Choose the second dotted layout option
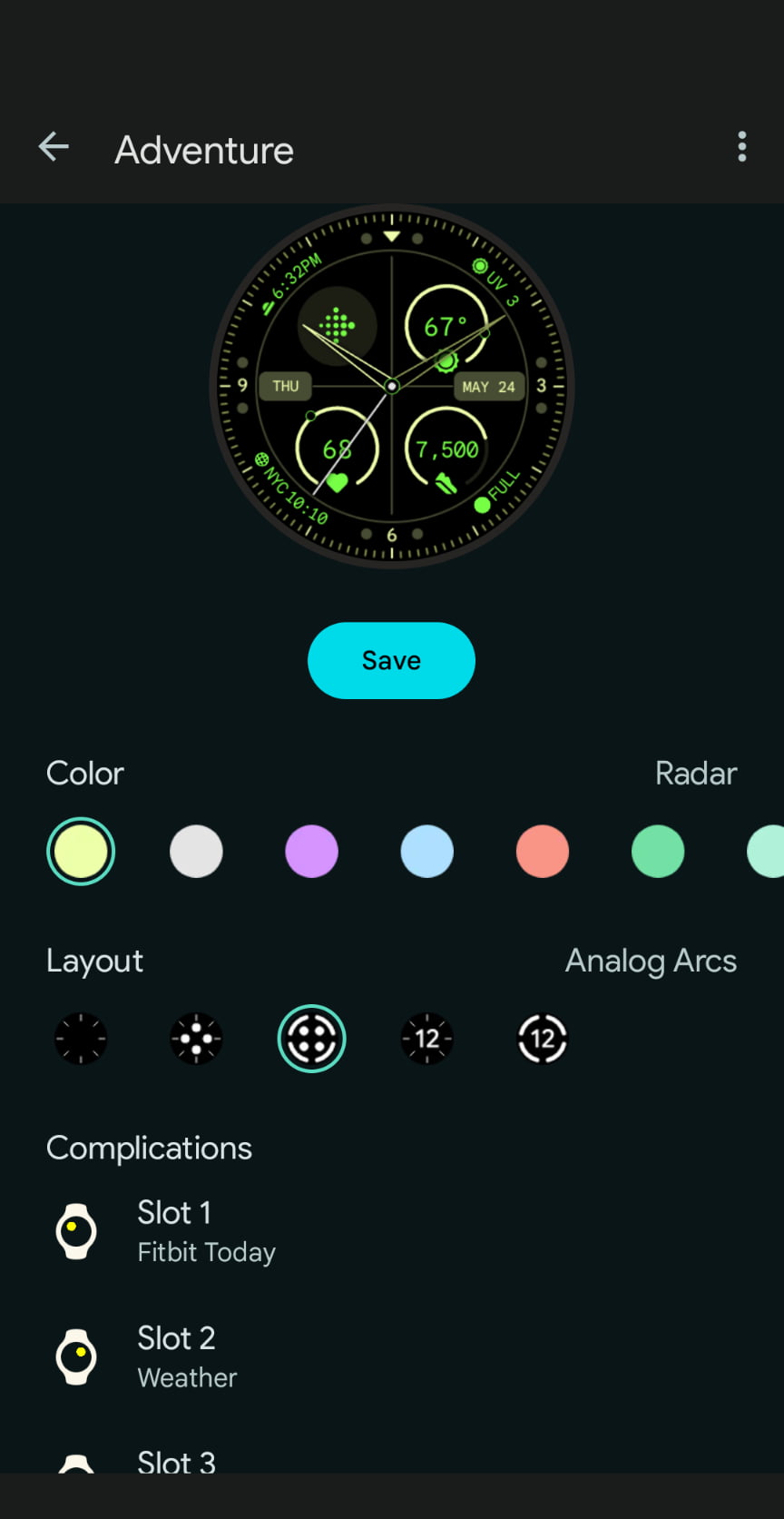Image resolution: width=784 pixels, height=1519 pixels. [x=196, y=1039]
